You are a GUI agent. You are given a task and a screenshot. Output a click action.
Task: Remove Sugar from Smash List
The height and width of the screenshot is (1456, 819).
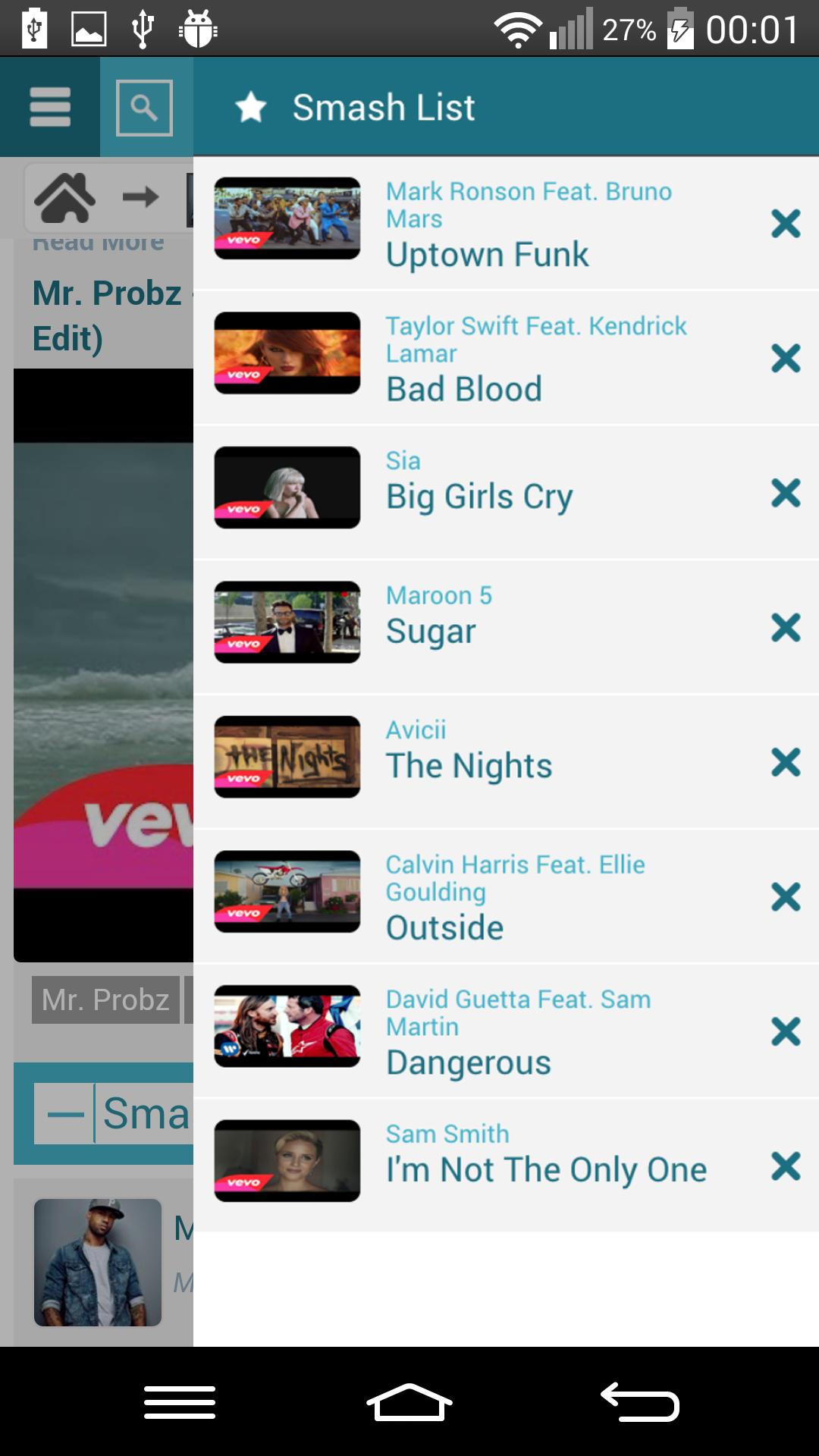pyautogui.click(x=786, y=628)
